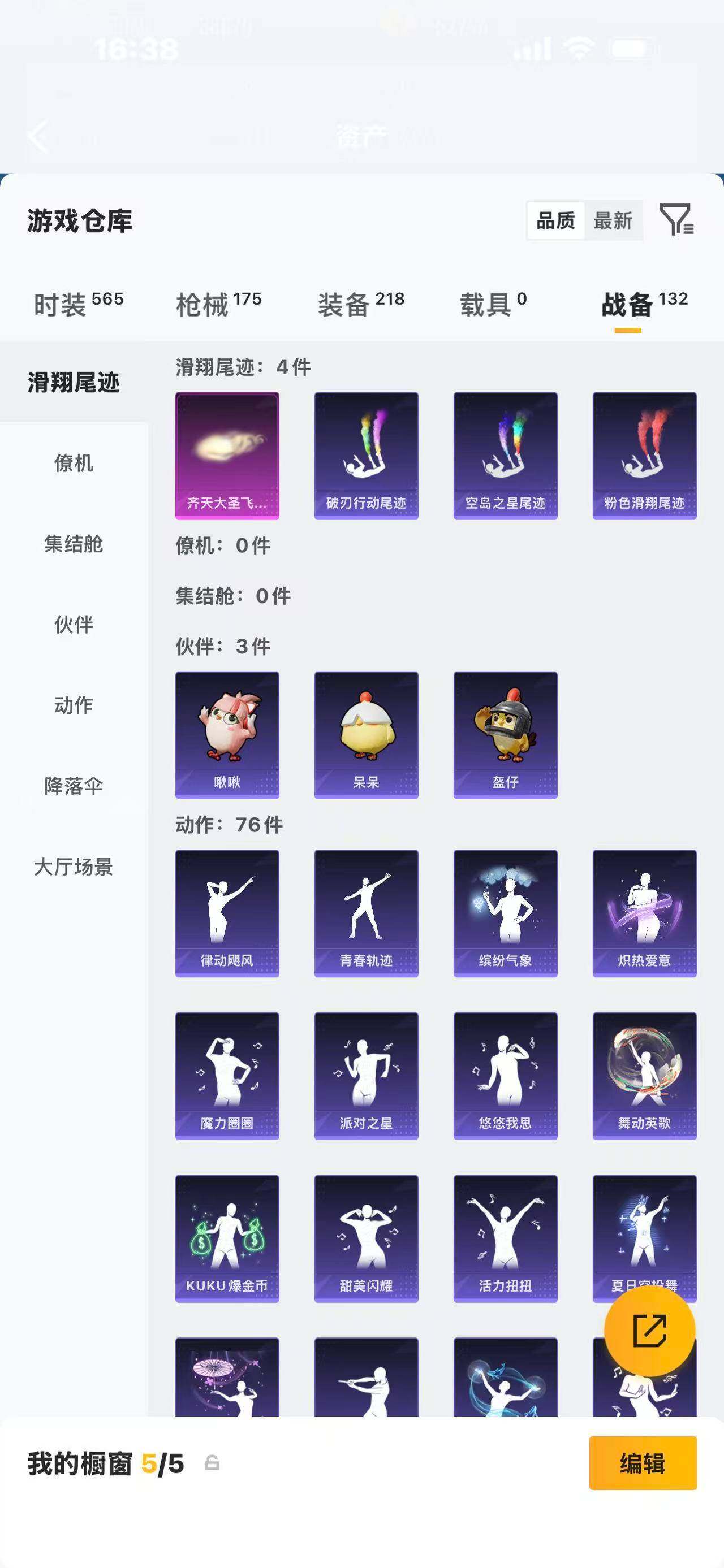Open the 盔仔 companion icon
This screenshot has width=724, height=1568.
click(506, 734)
